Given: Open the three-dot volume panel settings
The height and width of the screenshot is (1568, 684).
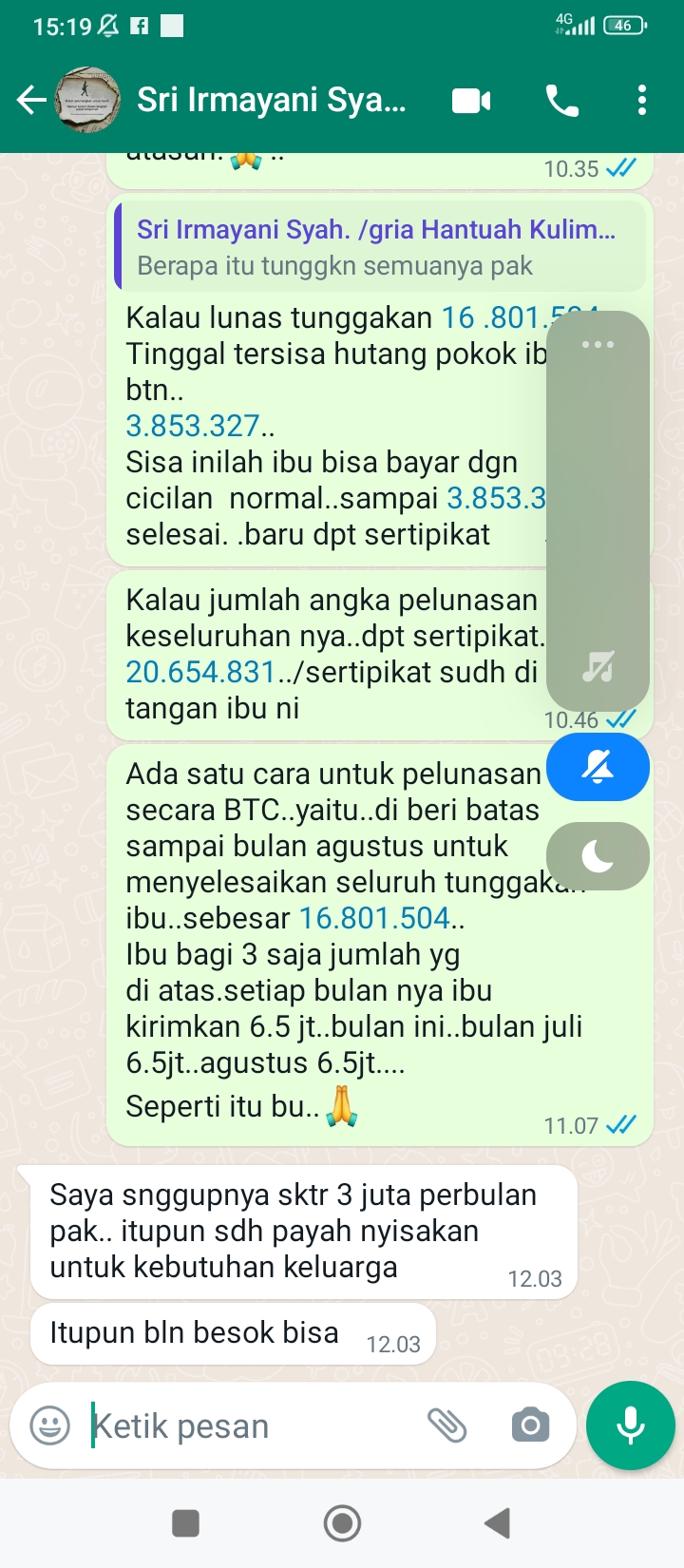Looking at the screenshot, I should pyautogui.click(x=598, y=344).
